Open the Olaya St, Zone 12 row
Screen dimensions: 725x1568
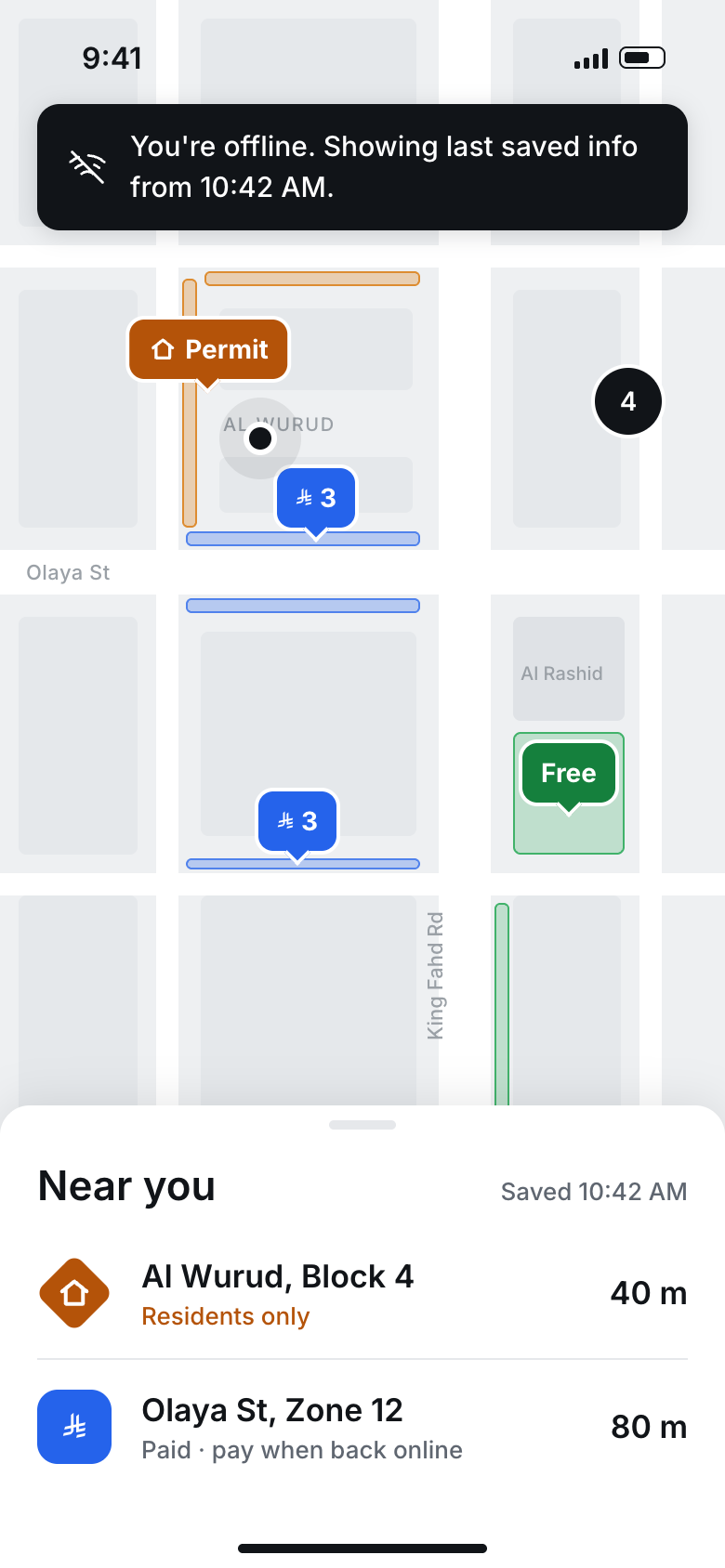point(362,1427)
